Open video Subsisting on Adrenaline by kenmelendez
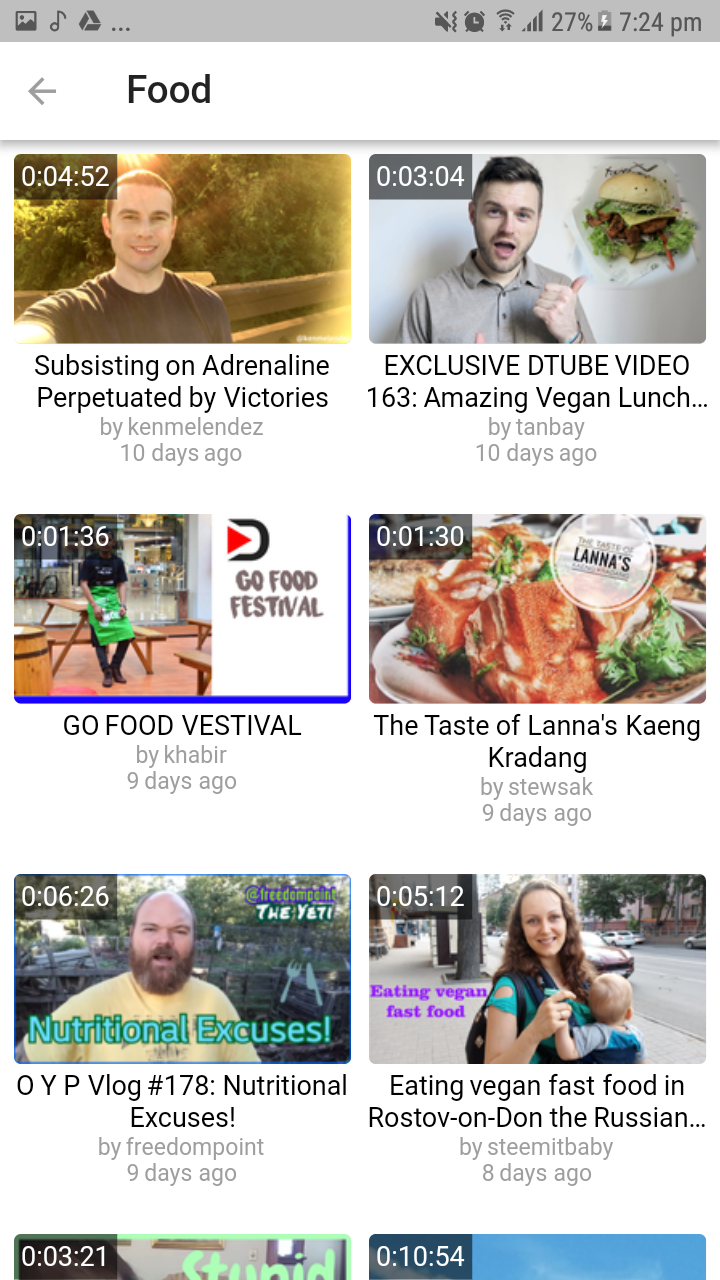Screen dimensions: 720x1280 [182, 249]
